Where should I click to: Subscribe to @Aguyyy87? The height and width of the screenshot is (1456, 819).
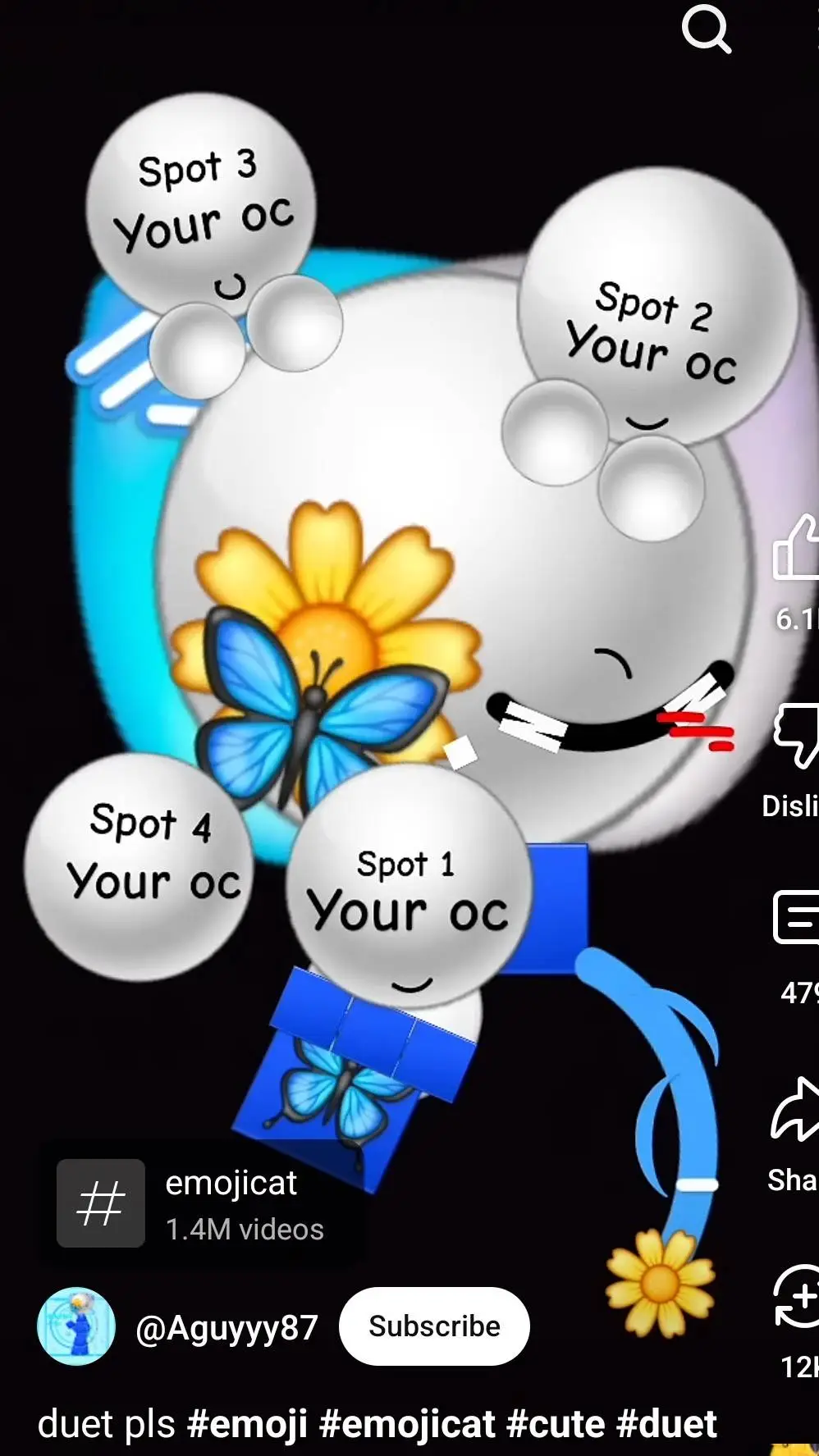pos(434,1326)
